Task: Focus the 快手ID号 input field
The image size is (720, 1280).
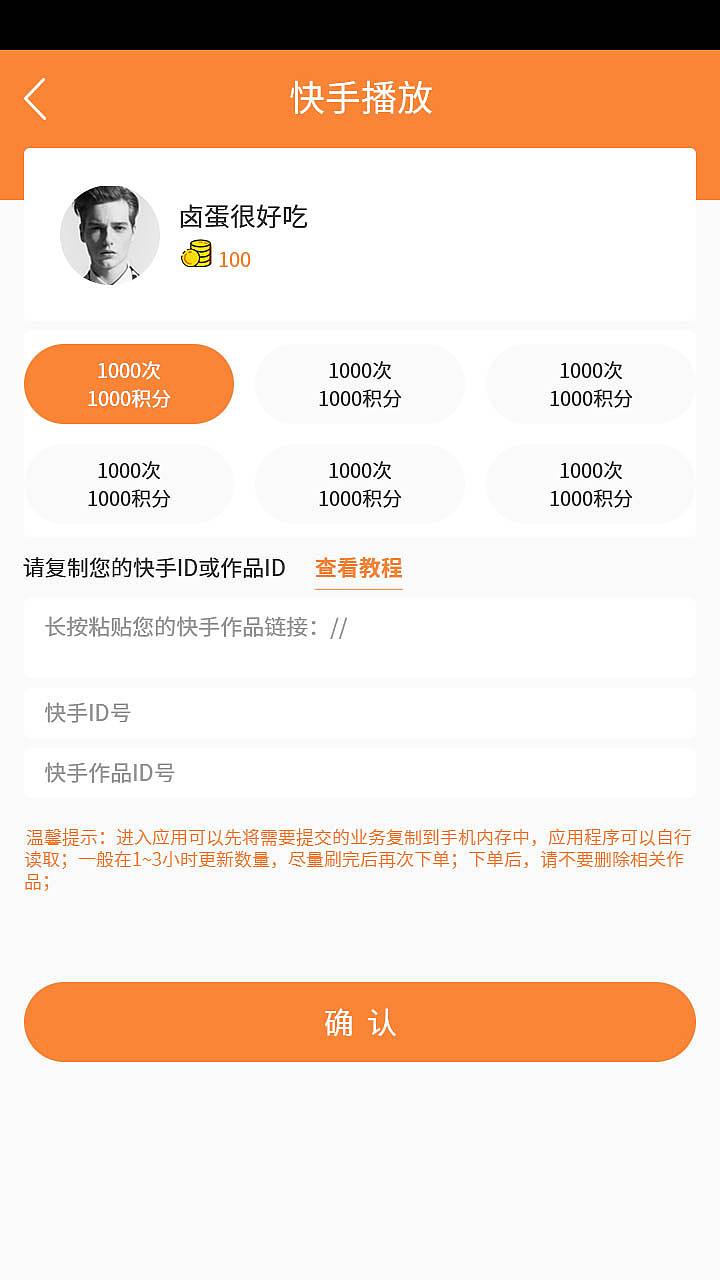Action: click(359, 712)
